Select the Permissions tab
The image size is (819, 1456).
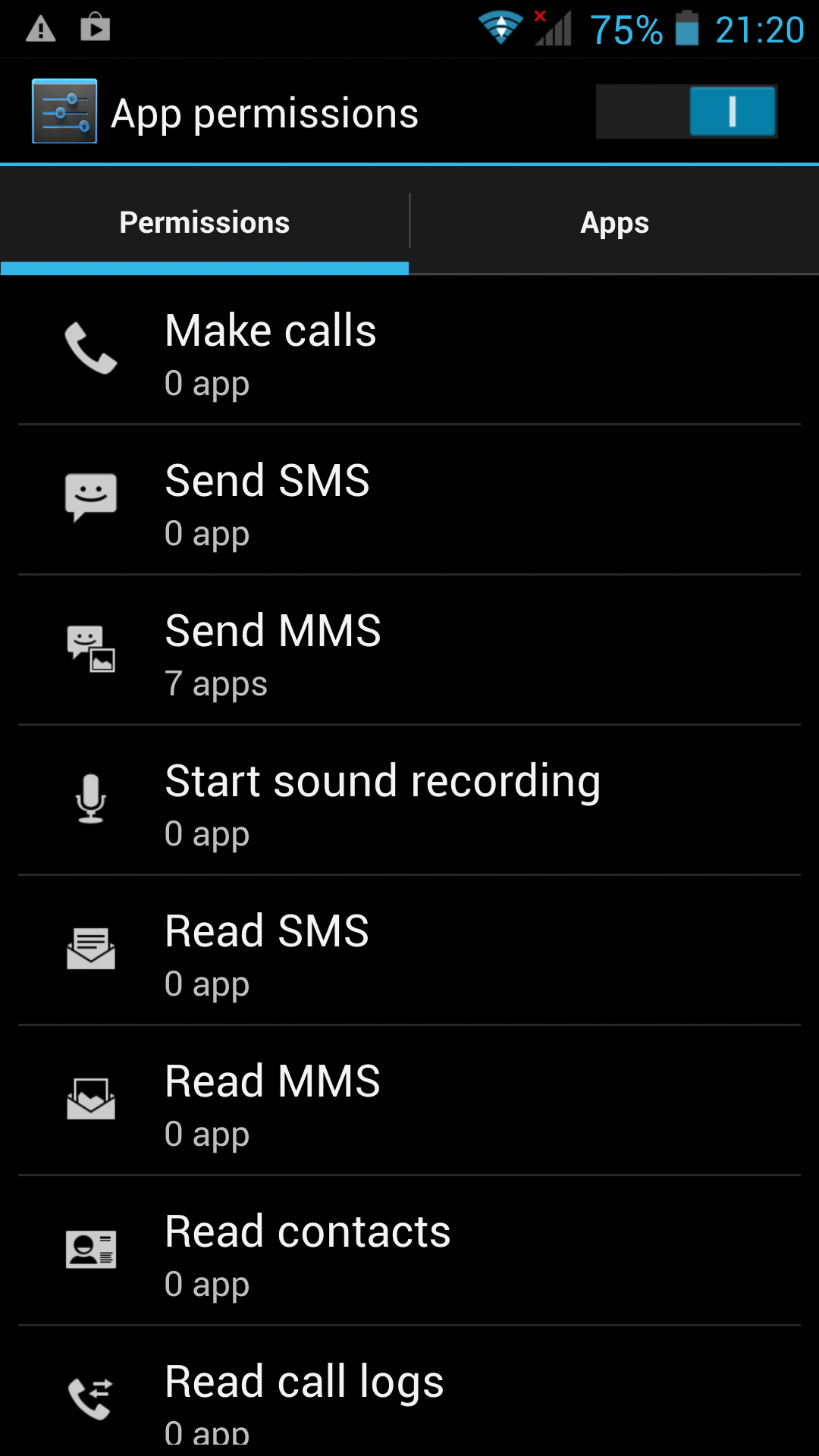(x=205, y=222)
